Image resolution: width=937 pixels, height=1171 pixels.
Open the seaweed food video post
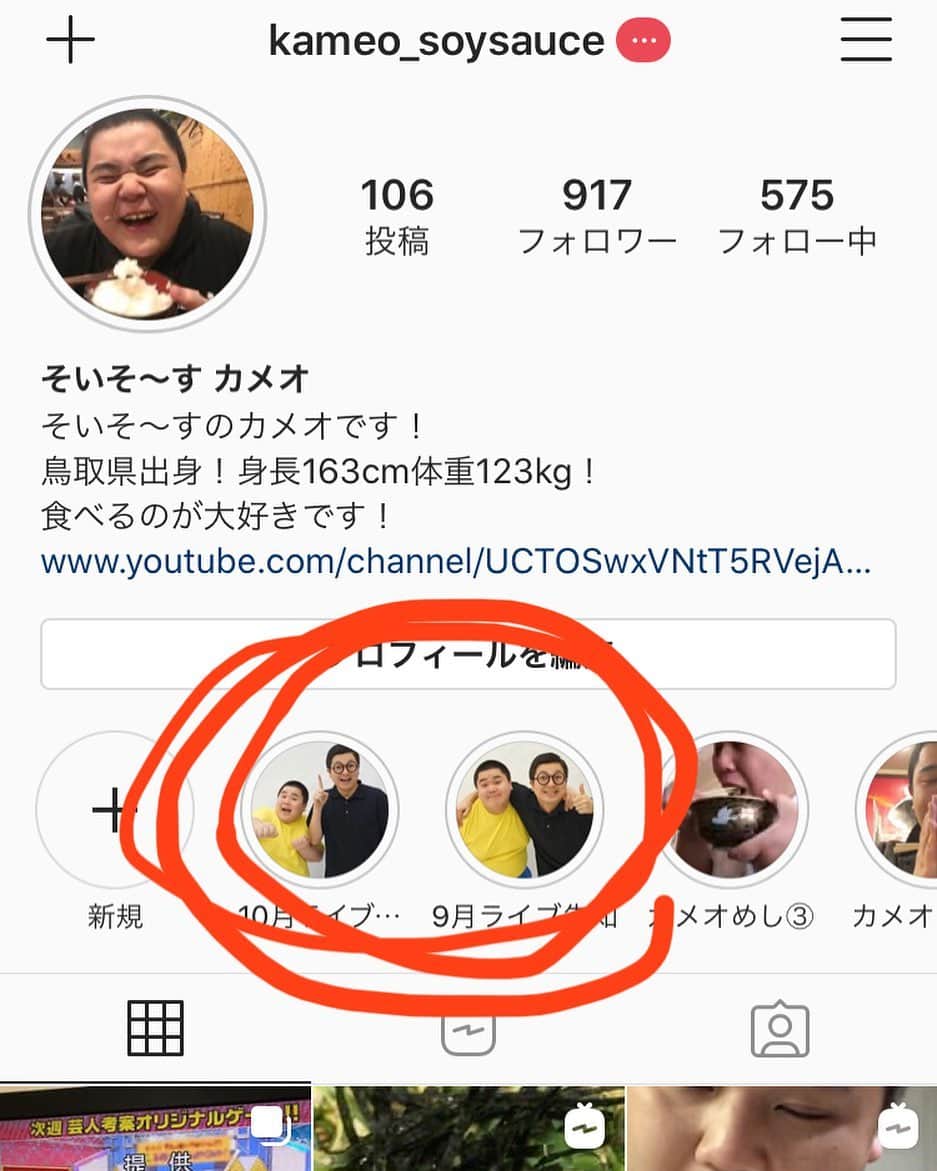click(x=468, y=1130)
